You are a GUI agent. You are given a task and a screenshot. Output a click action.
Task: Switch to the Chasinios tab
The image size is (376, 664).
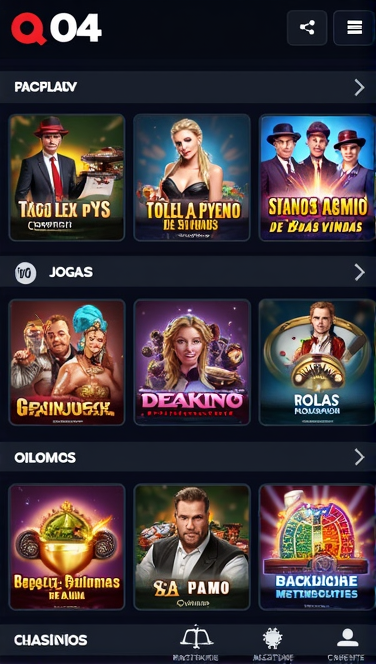coord(51,640)
